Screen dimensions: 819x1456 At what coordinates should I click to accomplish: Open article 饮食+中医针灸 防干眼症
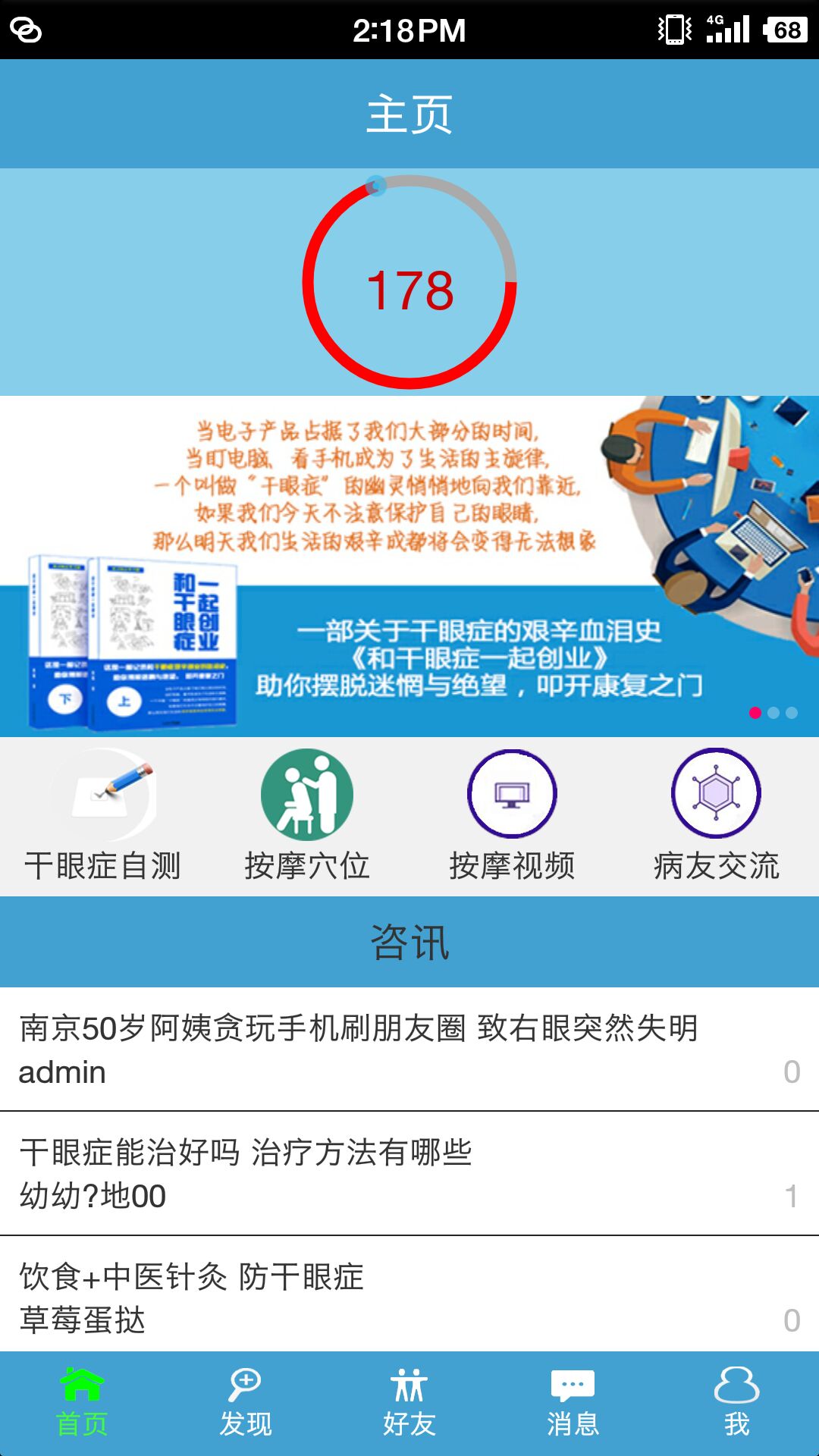(409, 1297)
